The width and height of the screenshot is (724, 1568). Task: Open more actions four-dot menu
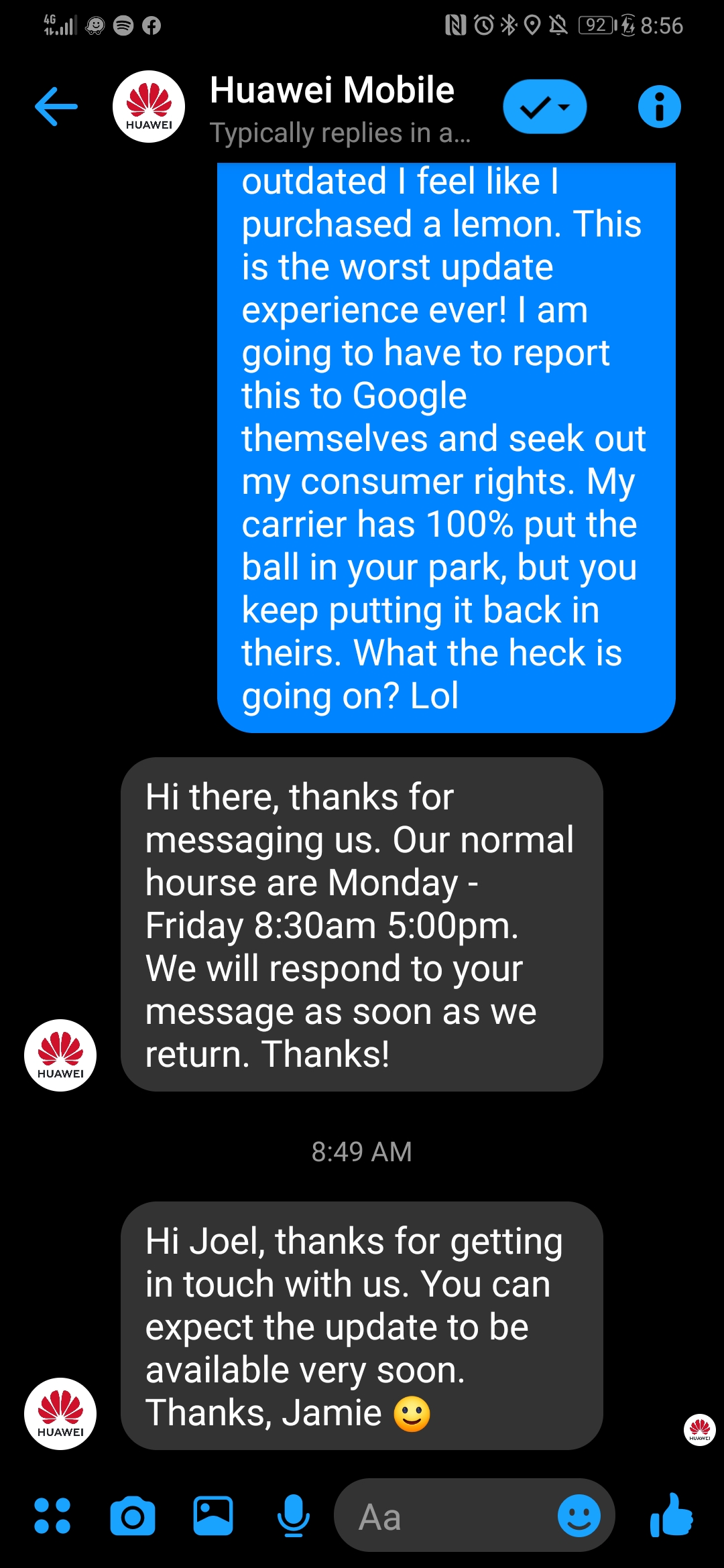point(52,1516)
